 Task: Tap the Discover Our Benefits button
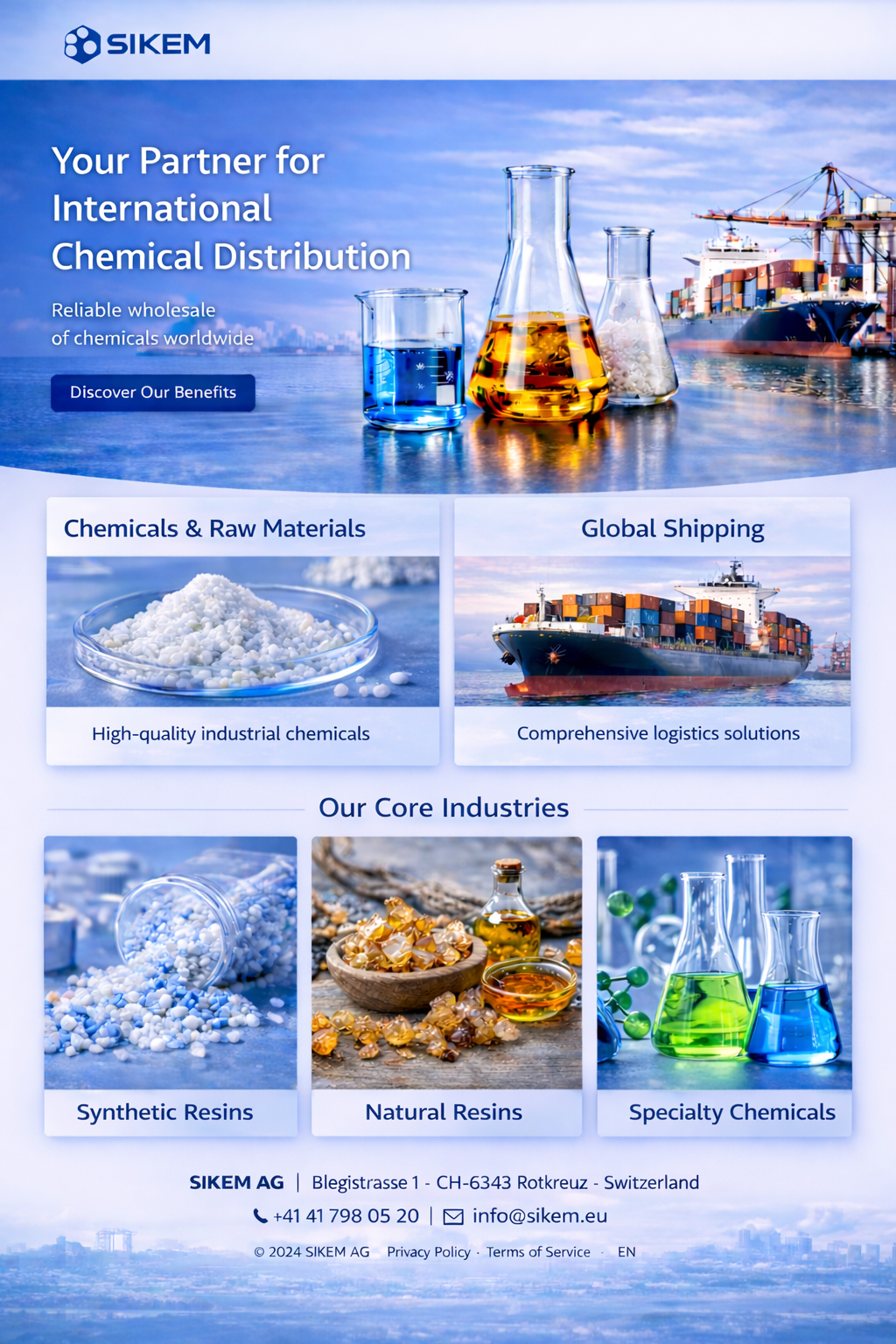(x=153, y=393)
